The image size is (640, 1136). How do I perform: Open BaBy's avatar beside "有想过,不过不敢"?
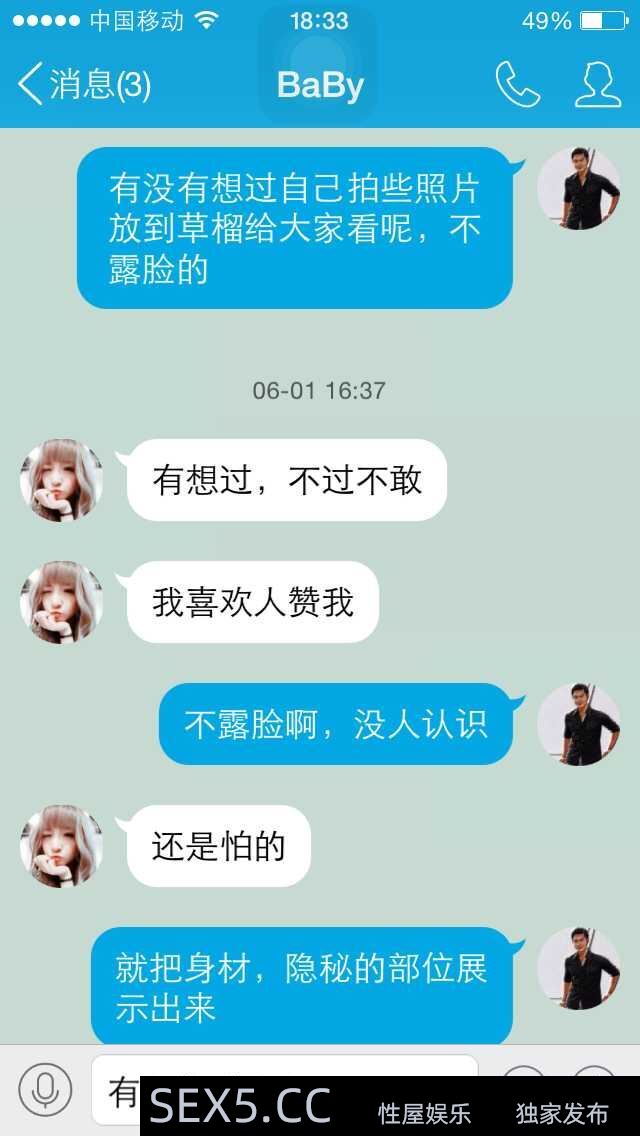coord(62,480)
